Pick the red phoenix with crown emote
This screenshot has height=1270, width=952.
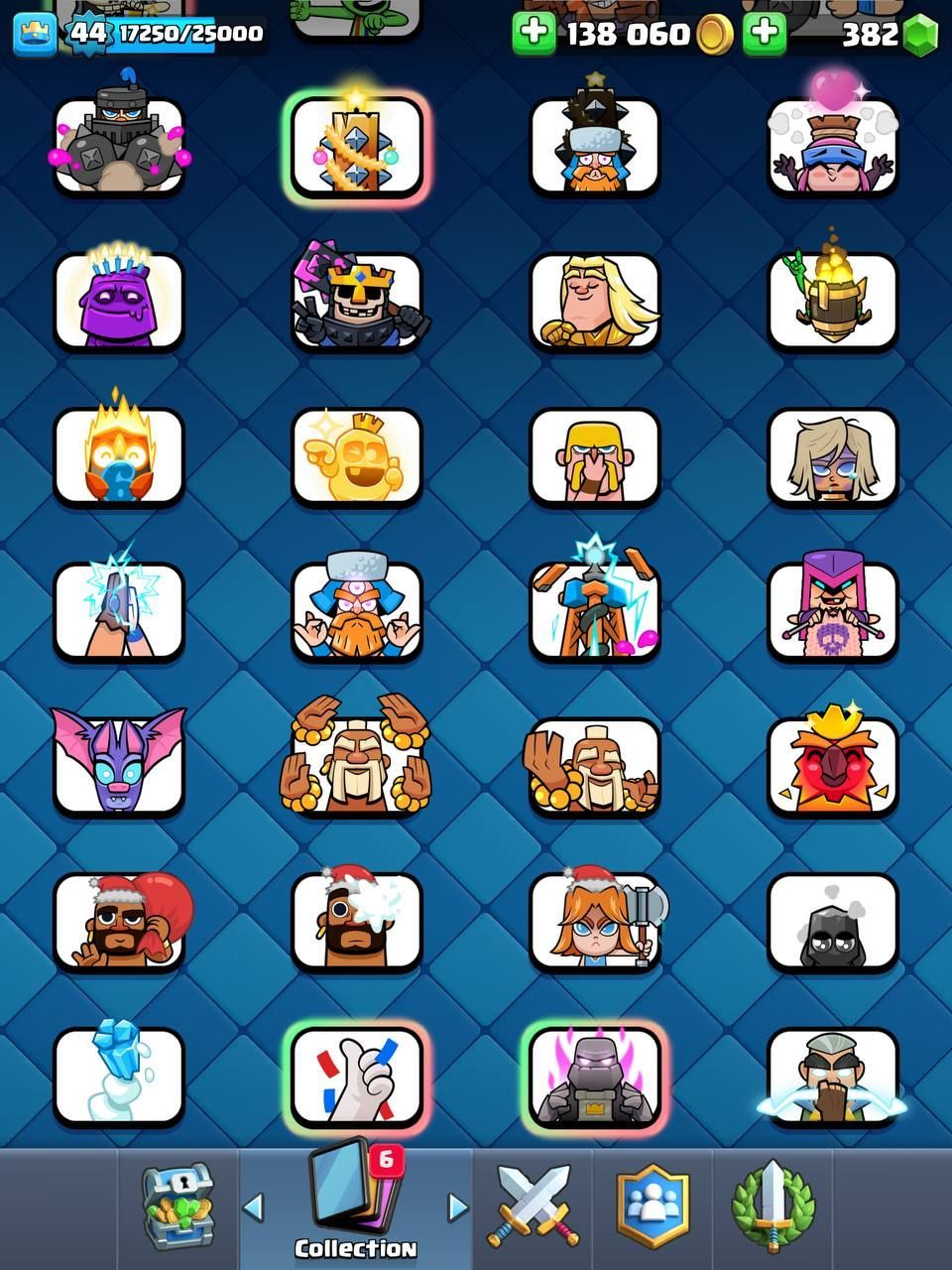pyautogui.click(x=833, y=764)
